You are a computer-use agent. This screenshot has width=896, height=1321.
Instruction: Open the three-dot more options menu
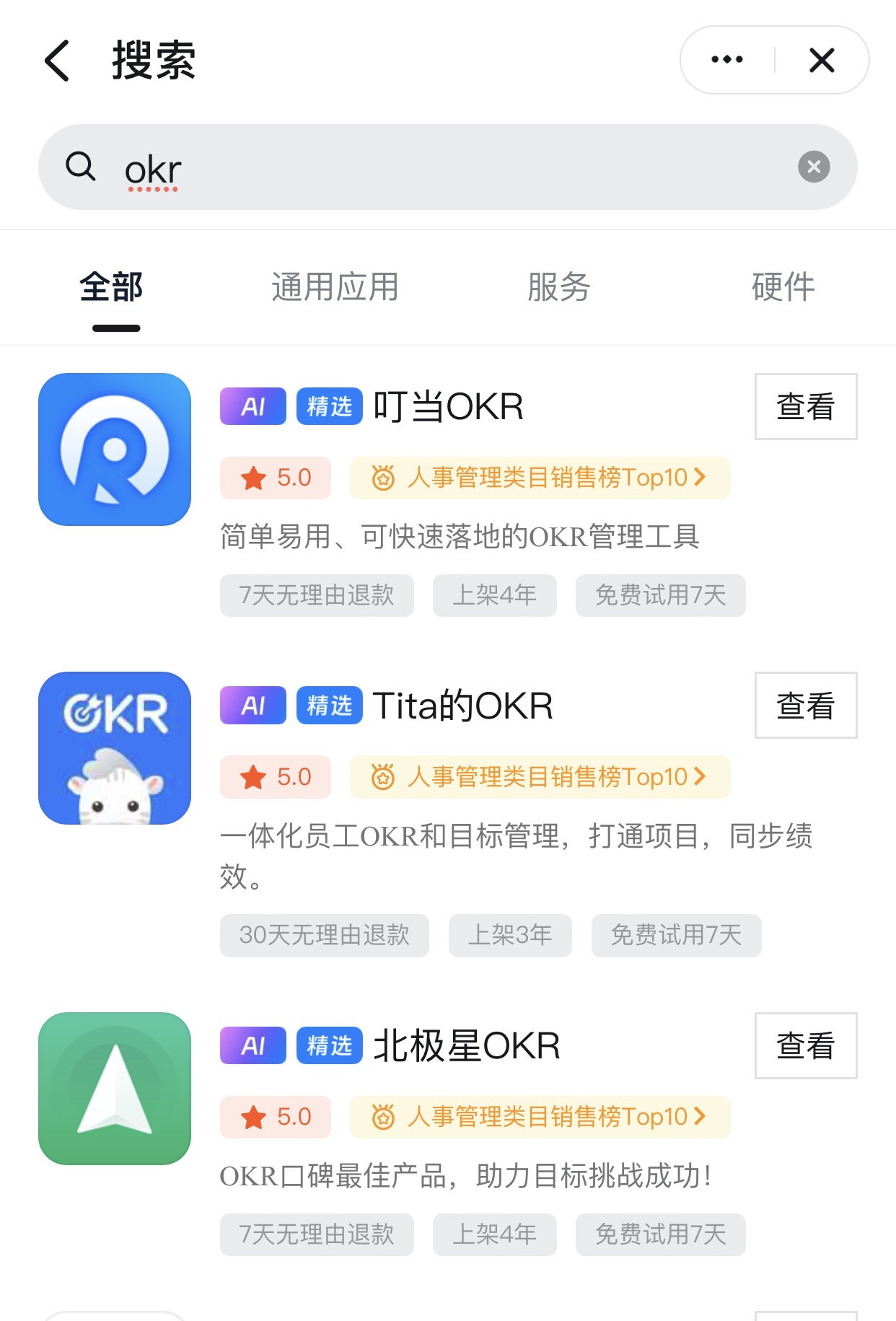[727, 60]
